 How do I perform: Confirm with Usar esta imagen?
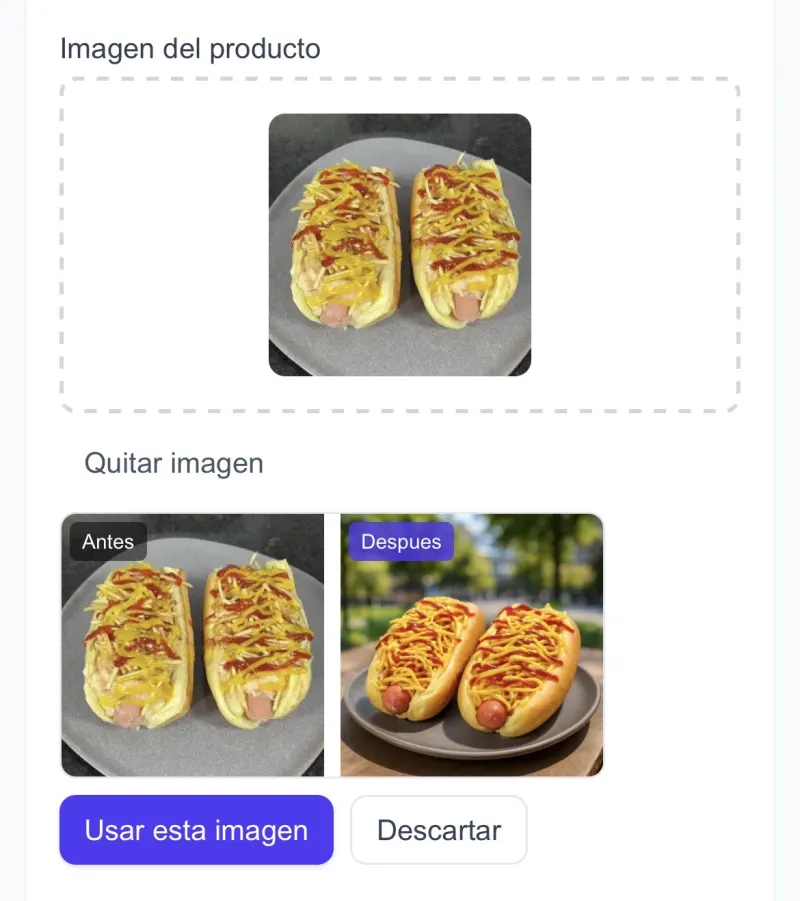pyautogui.click(x=196, y=830)
